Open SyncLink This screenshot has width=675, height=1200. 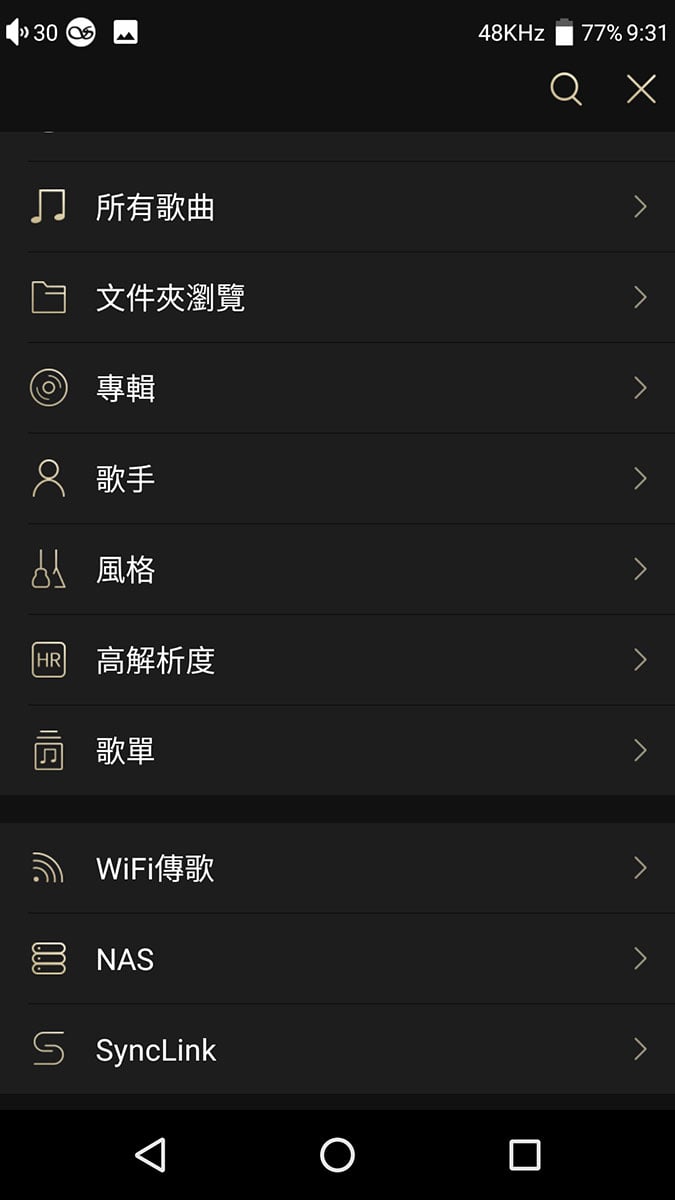[x=337, y=1049]
